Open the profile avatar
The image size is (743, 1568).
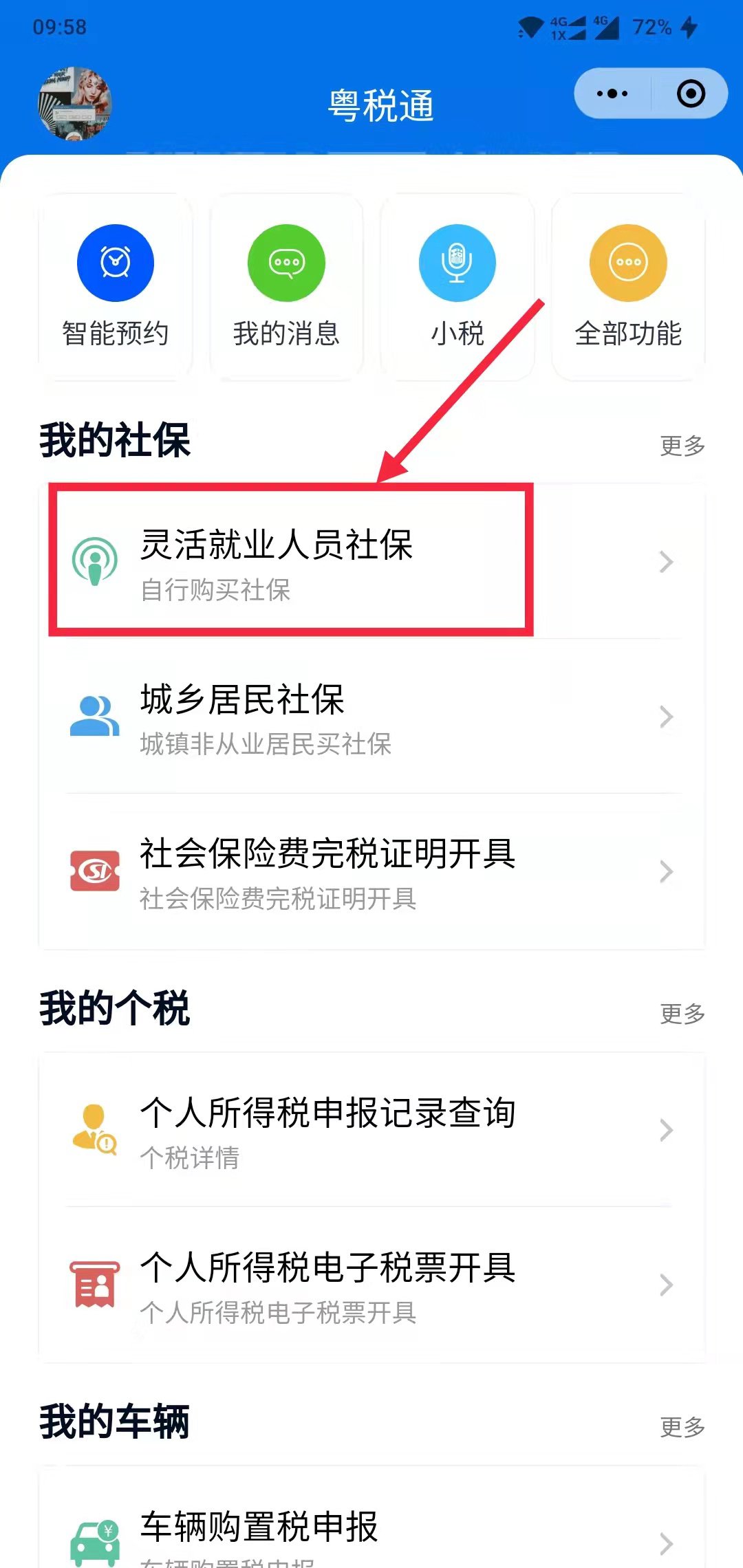coord(74,104)
